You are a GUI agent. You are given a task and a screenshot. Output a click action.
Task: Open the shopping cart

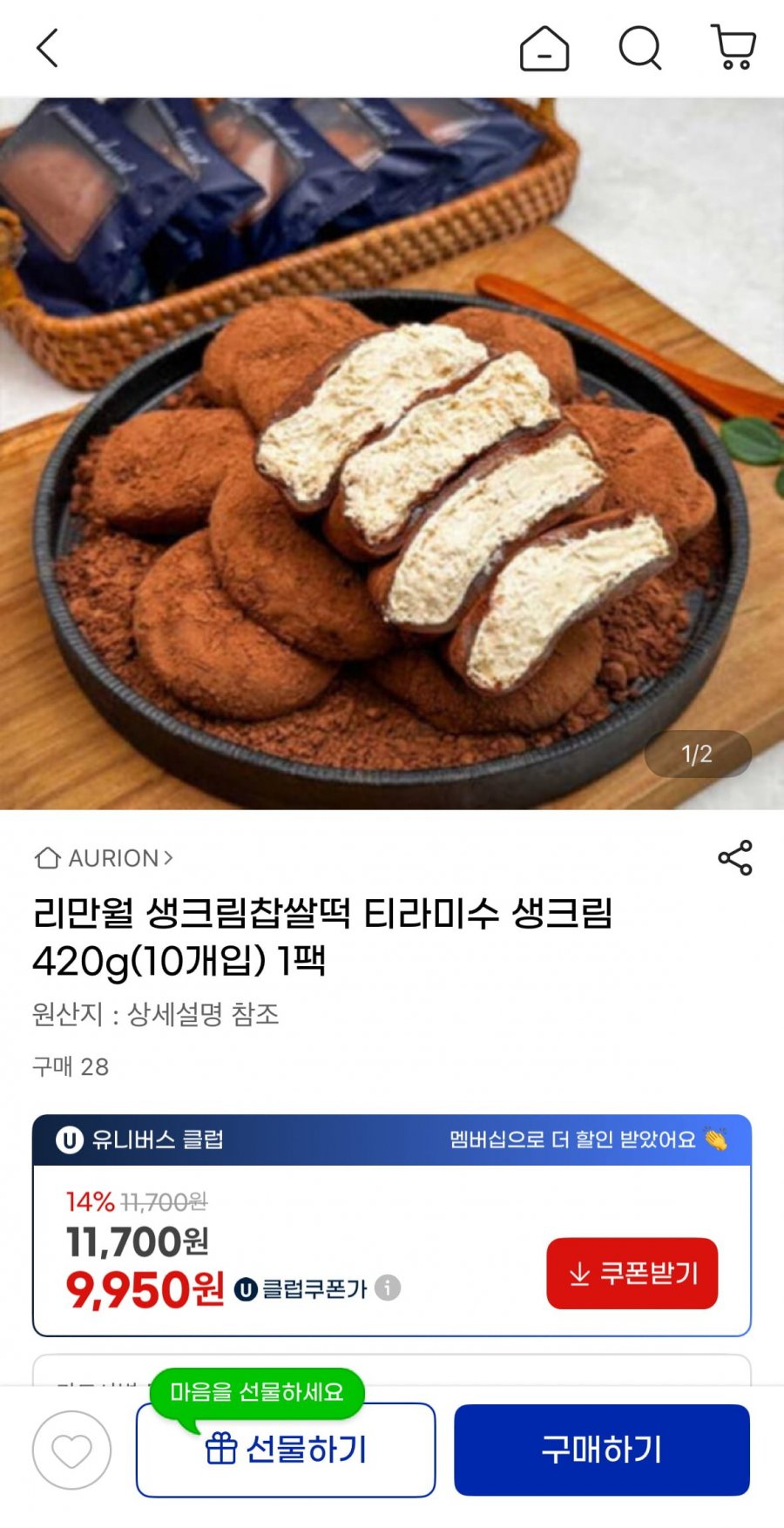pos(733,47)
